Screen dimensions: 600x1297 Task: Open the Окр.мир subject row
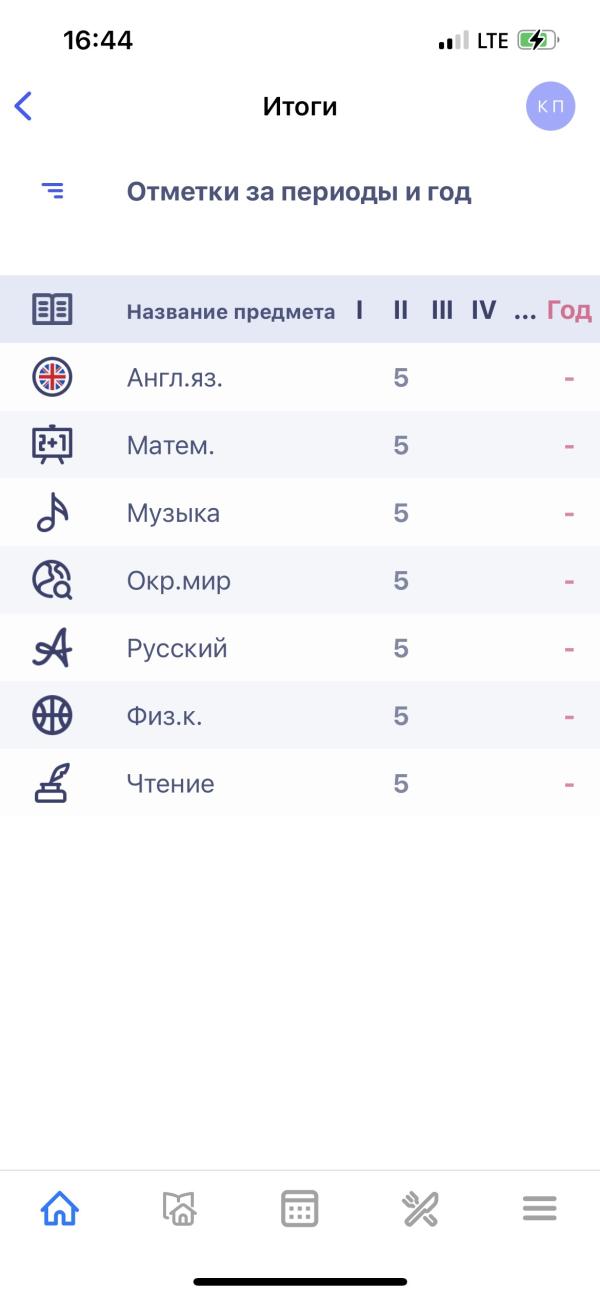coord(300,581)
